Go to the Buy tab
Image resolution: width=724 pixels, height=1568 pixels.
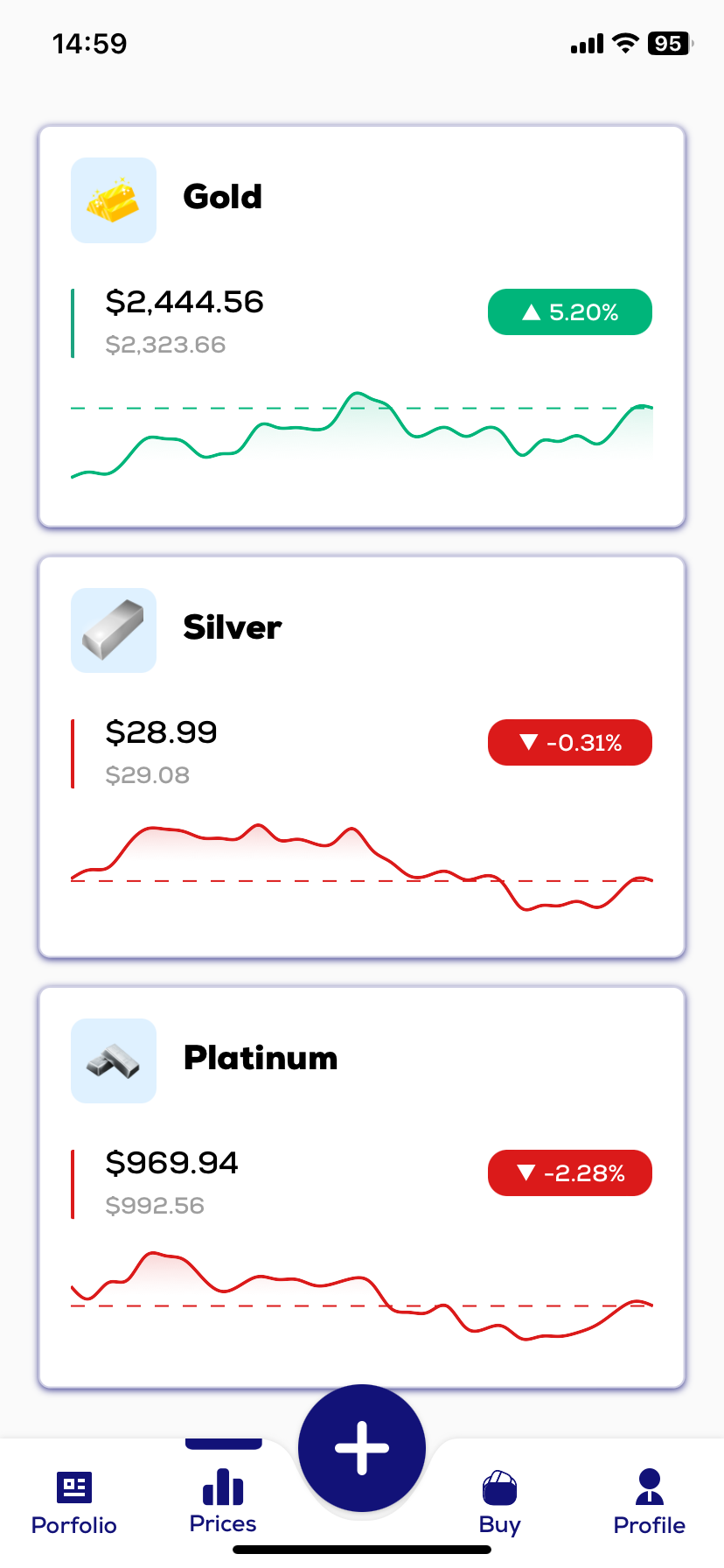click(499, 1503)
